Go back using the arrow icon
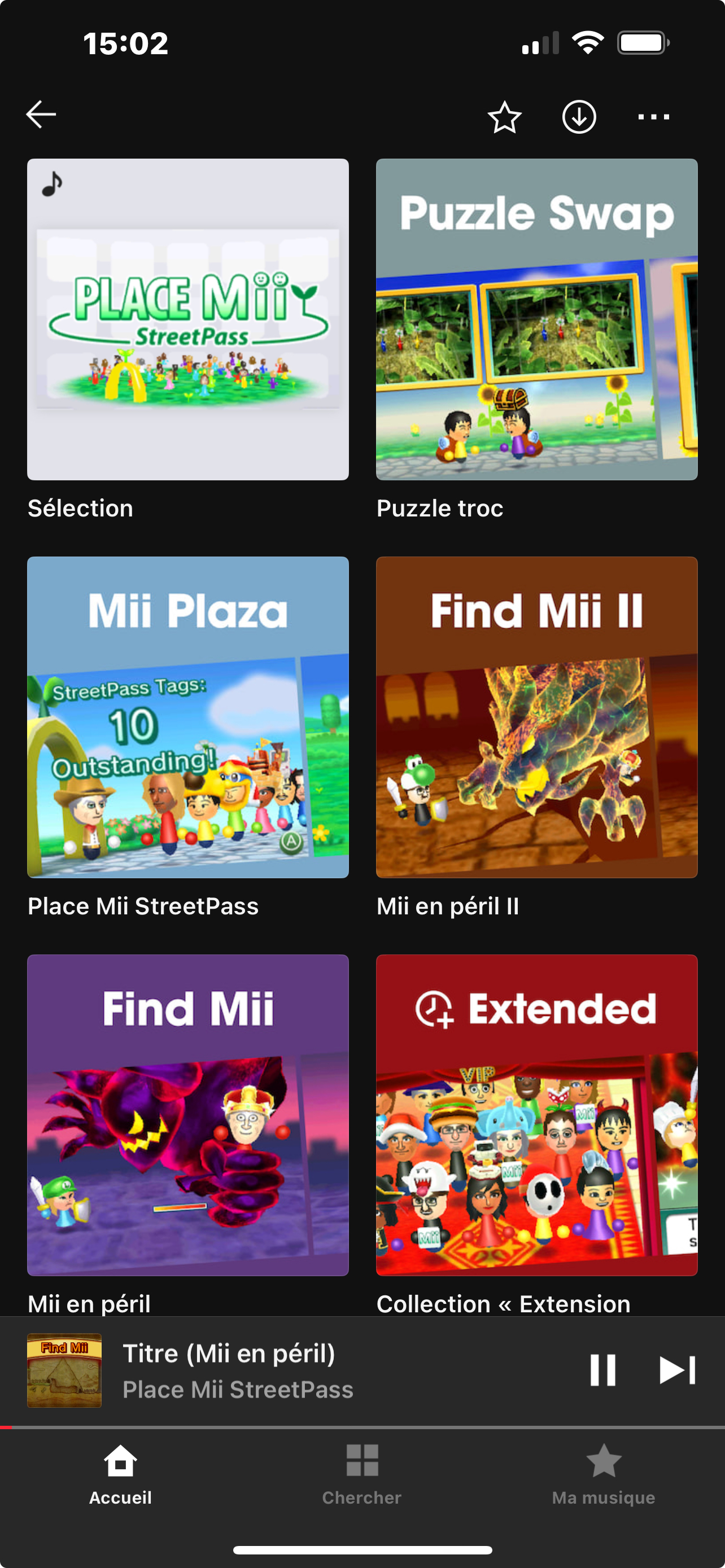 [41, 115]
